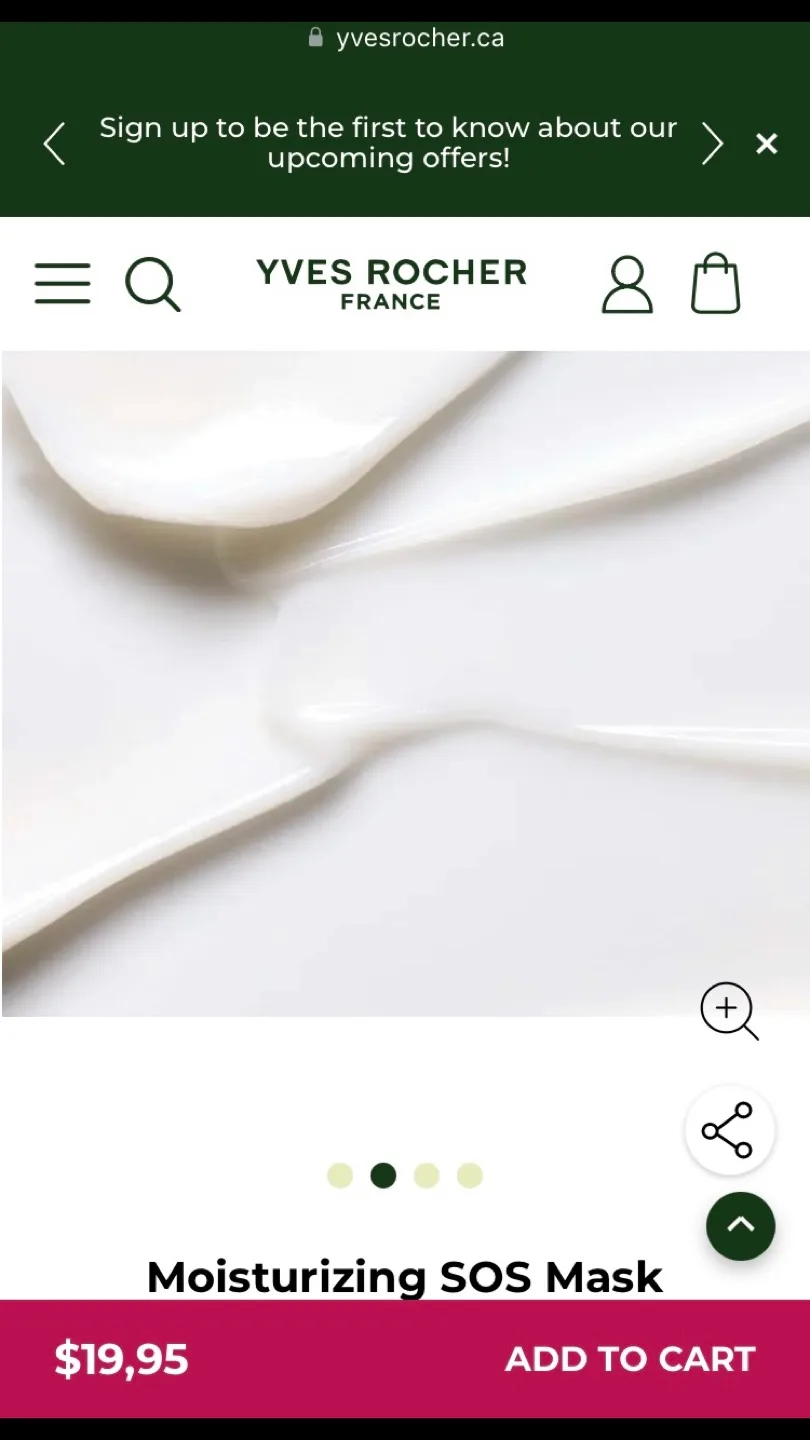Select the fourth image gallery dot
Viewport: 810px width, 1440px height.
click(470, 1176)
